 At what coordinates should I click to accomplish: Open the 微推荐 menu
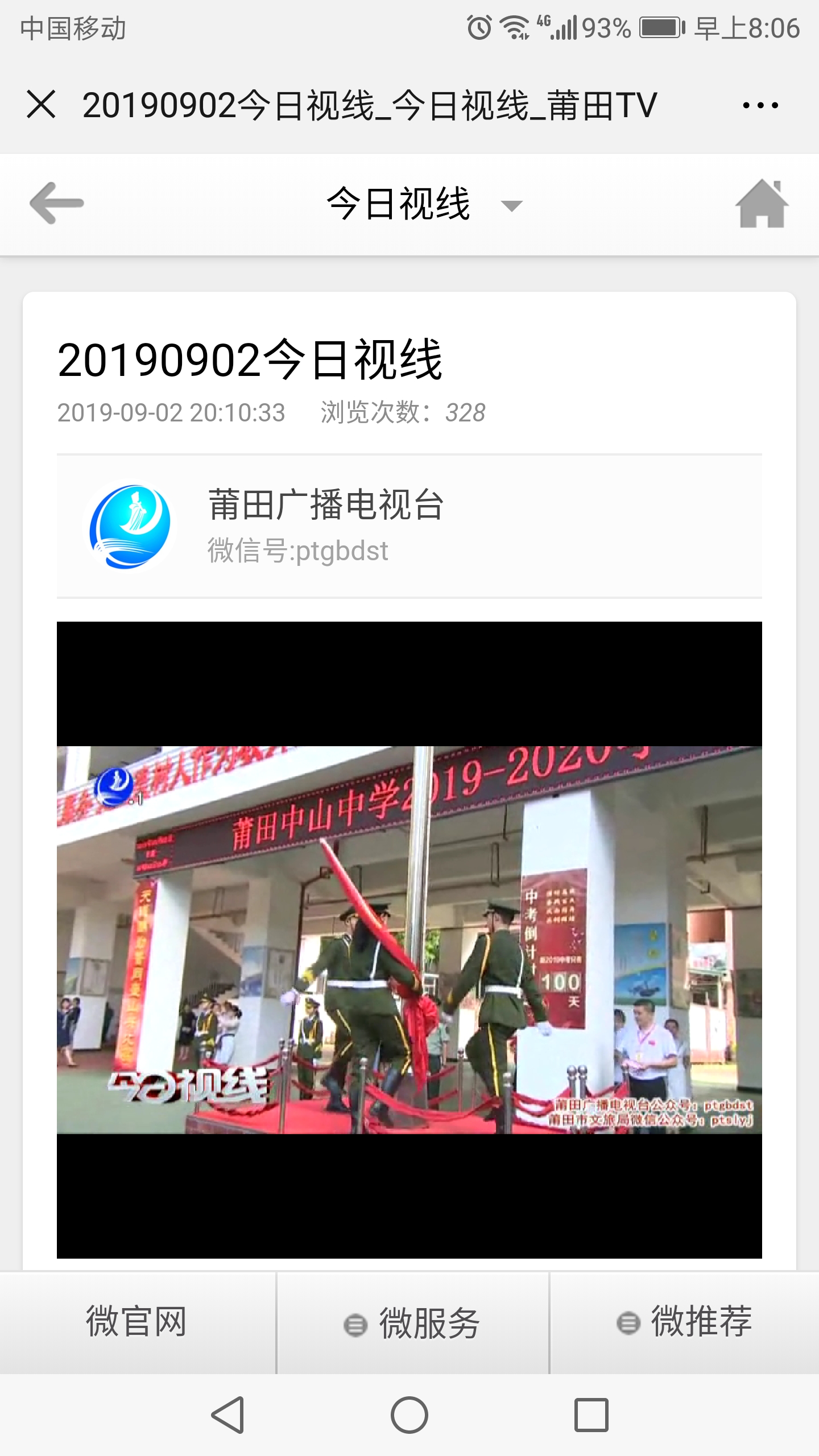(685, 1322)
